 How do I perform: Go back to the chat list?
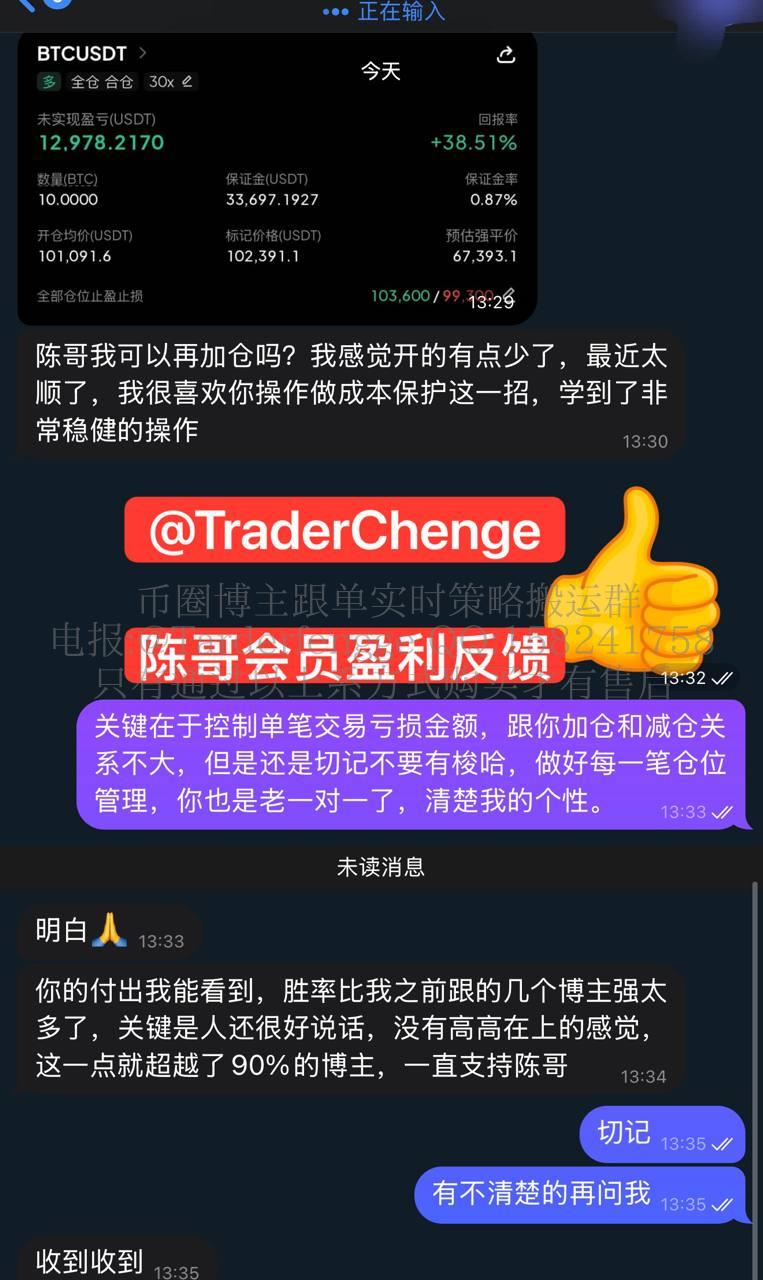(30, 5)
